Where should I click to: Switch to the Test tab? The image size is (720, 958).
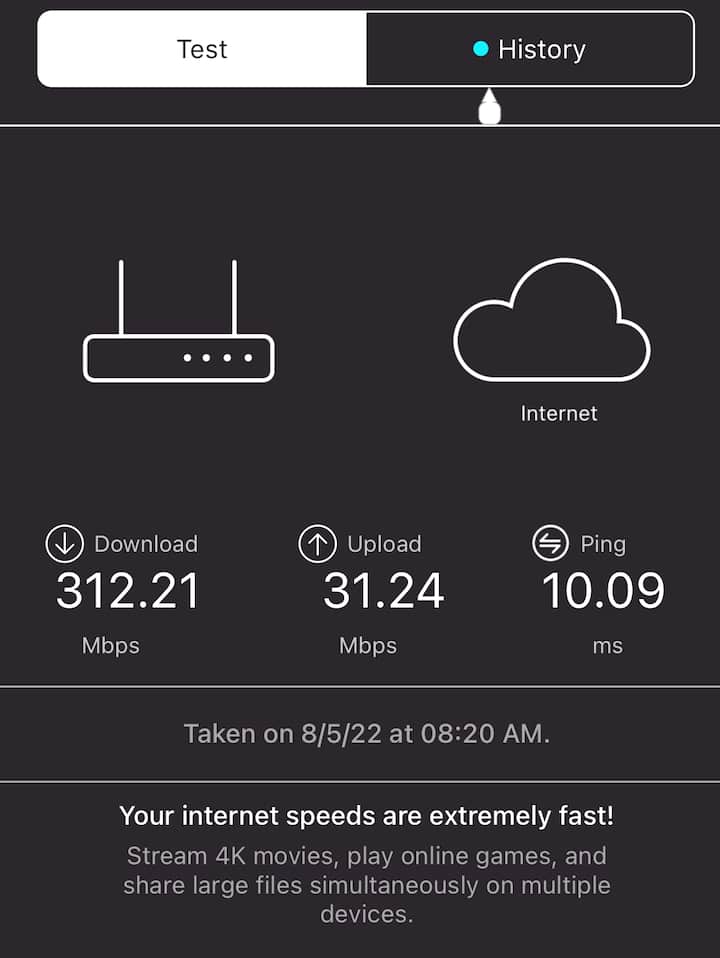[x=202, y=49]
